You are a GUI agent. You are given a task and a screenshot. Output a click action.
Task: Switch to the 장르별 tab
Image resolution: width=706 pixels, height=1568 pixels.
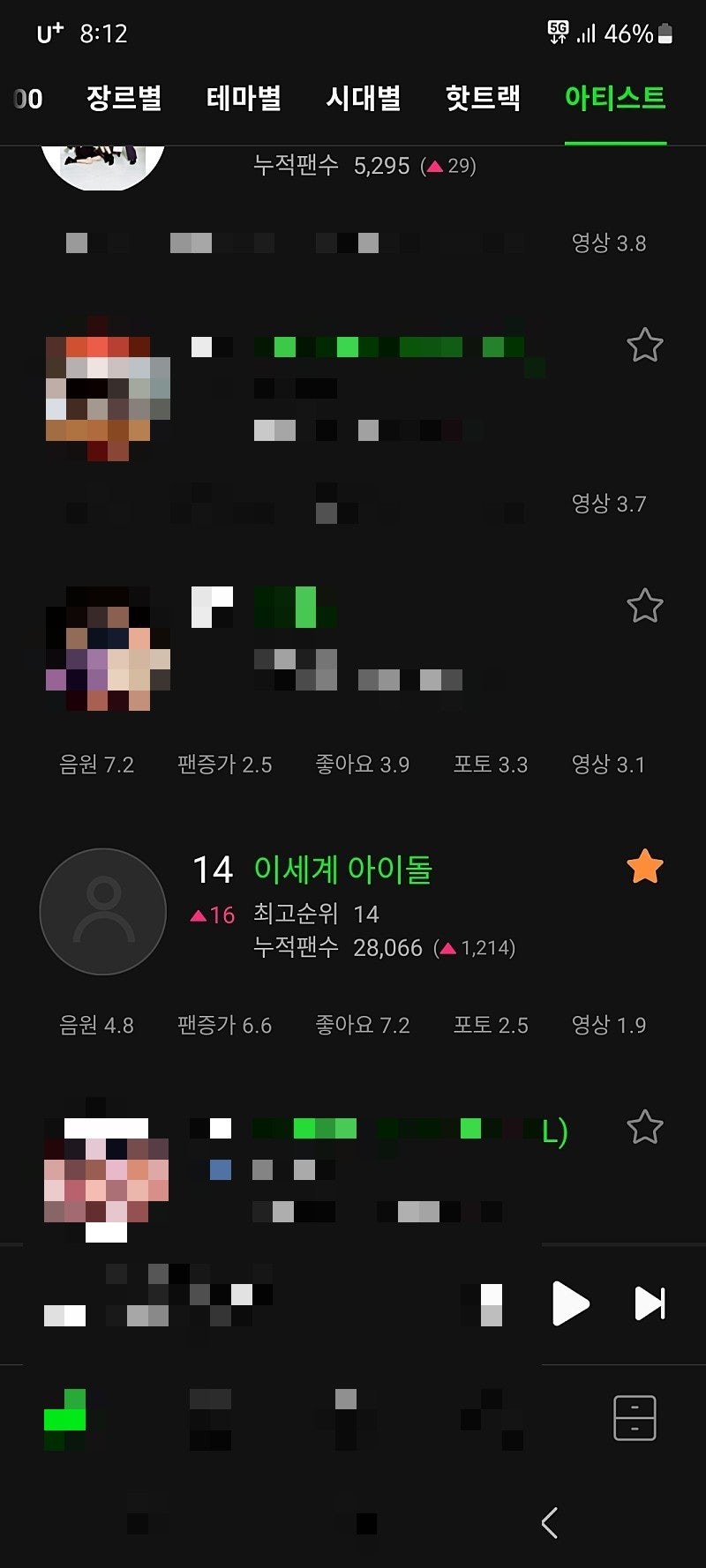(x=124, y=98)
